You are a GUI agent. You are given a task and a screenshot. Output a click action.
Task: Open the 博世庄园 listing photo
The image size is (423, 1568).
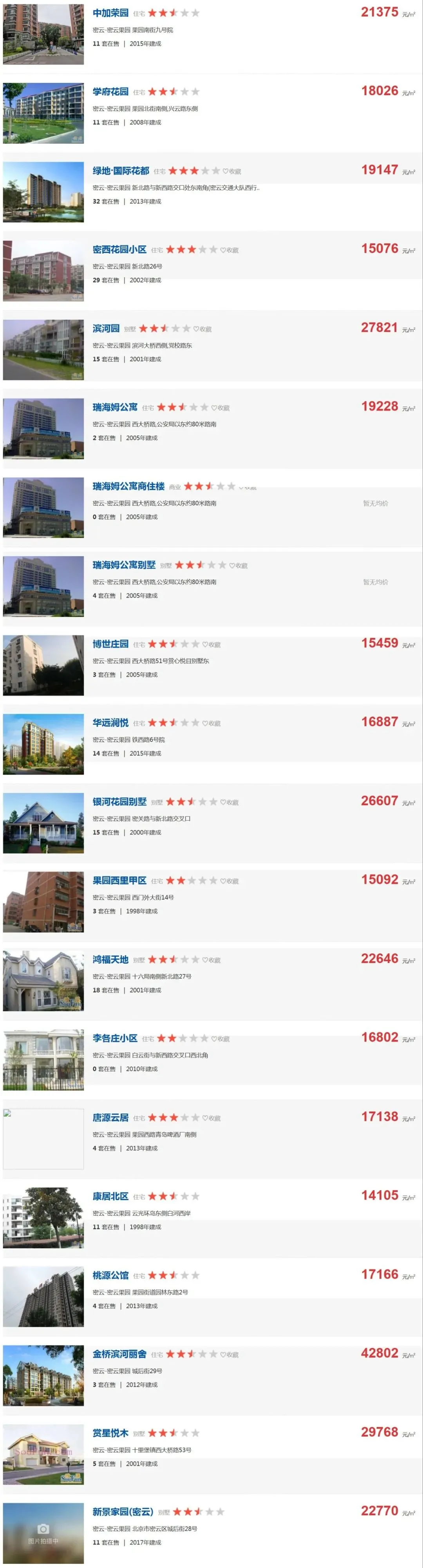tap(43, 665)
